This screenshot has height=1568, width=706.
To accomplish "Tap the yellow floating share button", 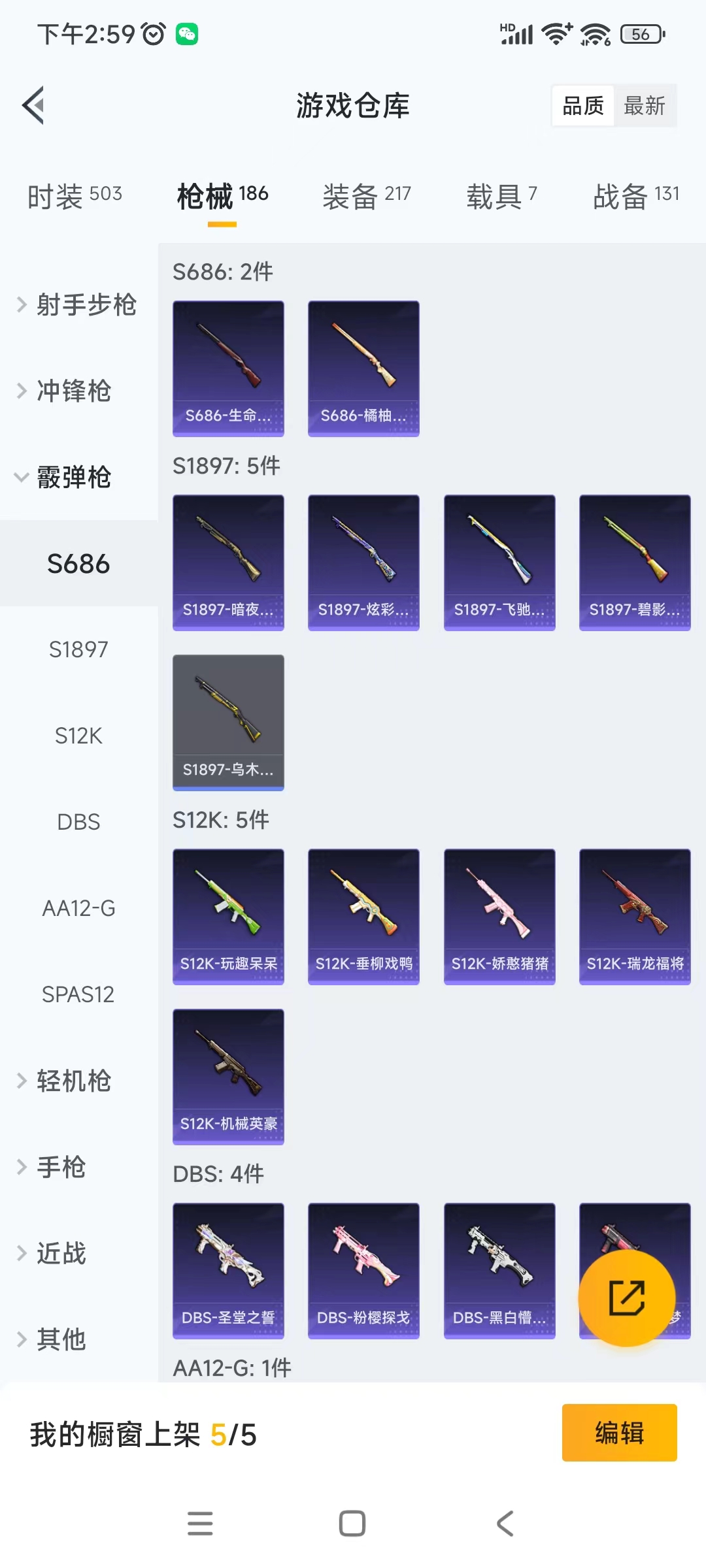I will click(x=626, y=1298).
